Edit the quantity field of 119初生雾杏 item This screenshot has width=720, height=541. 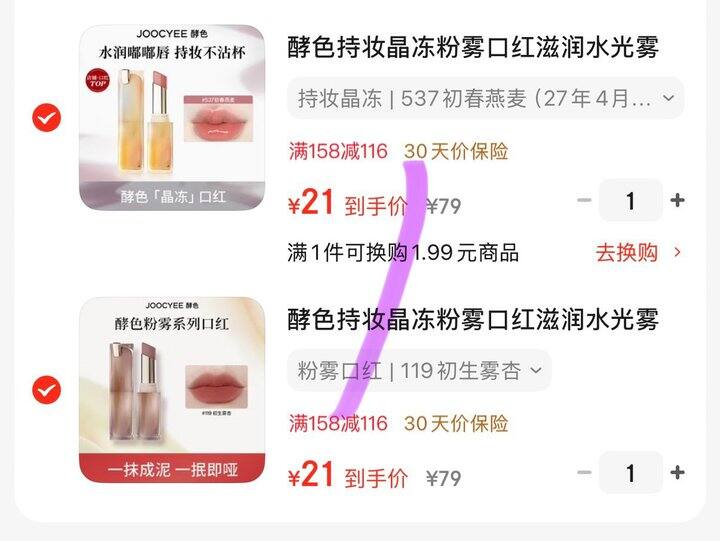(630, 472)
